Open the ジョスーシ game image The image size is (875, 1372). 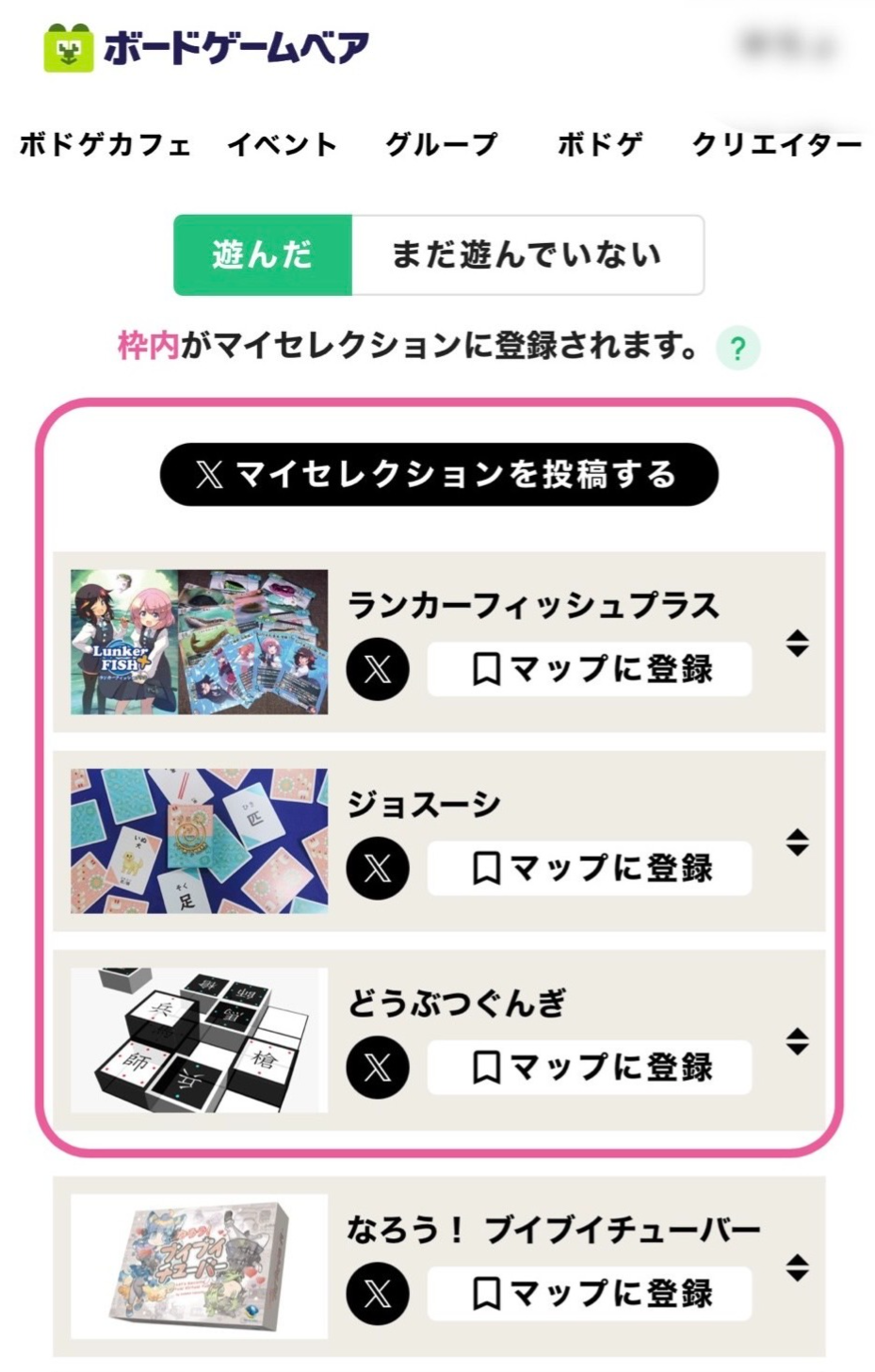point(200,841)
